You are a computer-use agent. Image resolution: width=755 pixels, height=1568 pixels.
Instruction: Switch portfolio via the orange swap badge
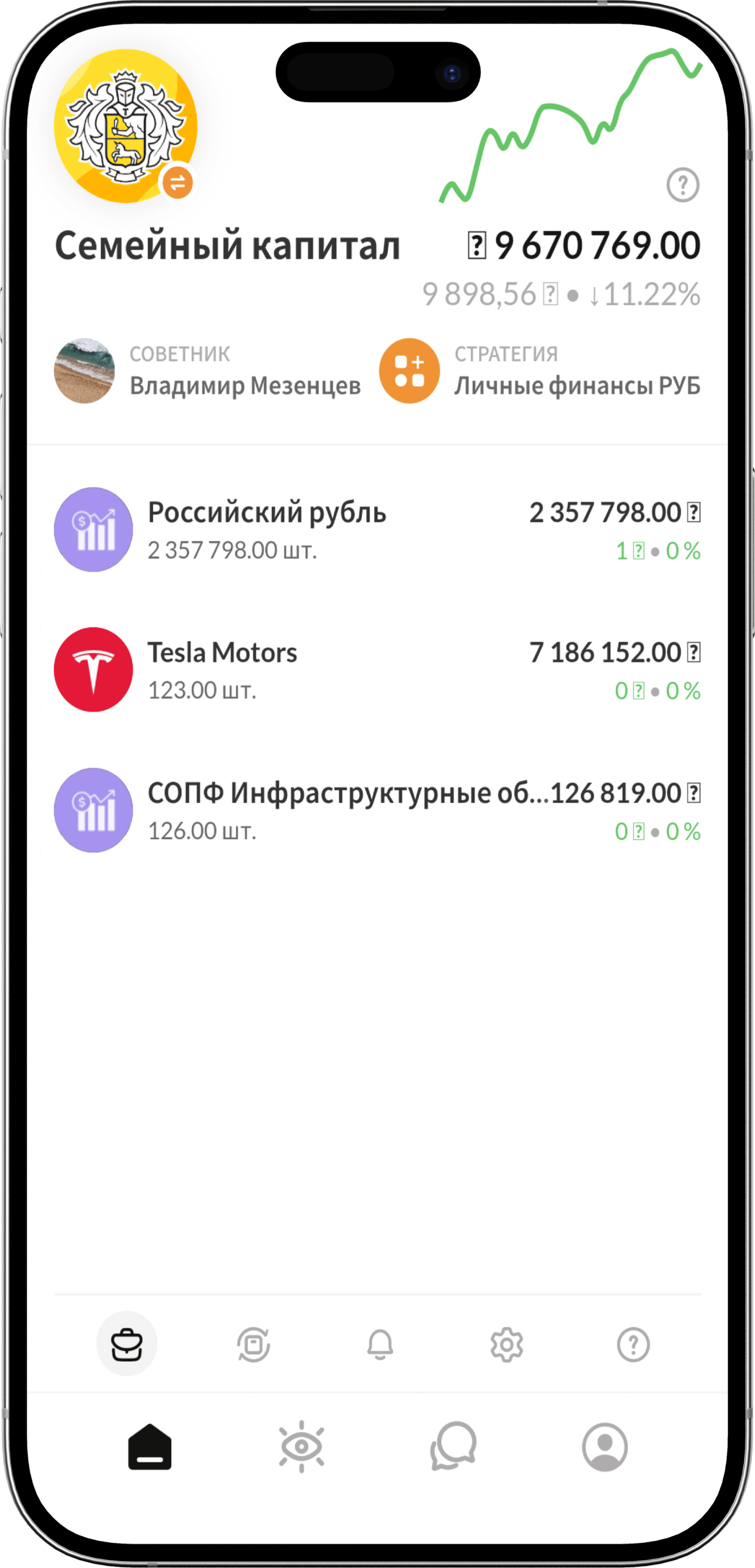click(178, 183)
